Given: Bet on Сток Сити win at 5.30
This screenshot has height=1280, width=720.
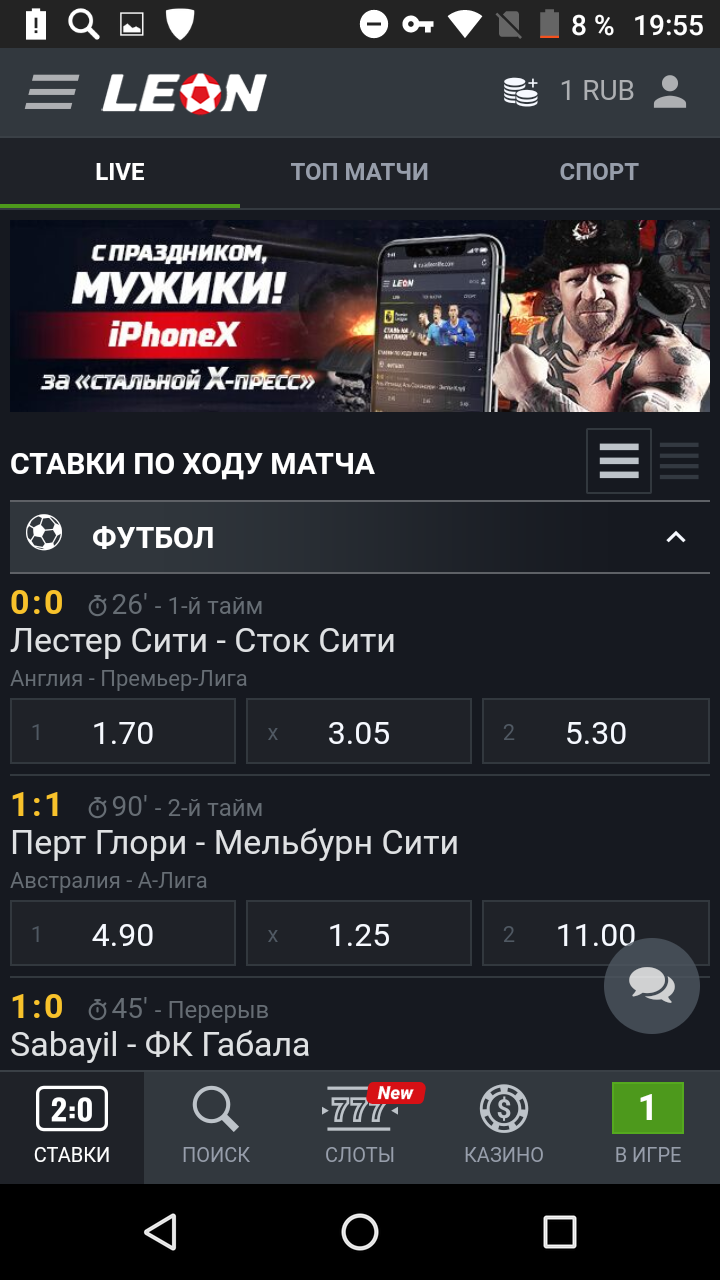Looking at the screenshot, I should click(x=595, y=732).
